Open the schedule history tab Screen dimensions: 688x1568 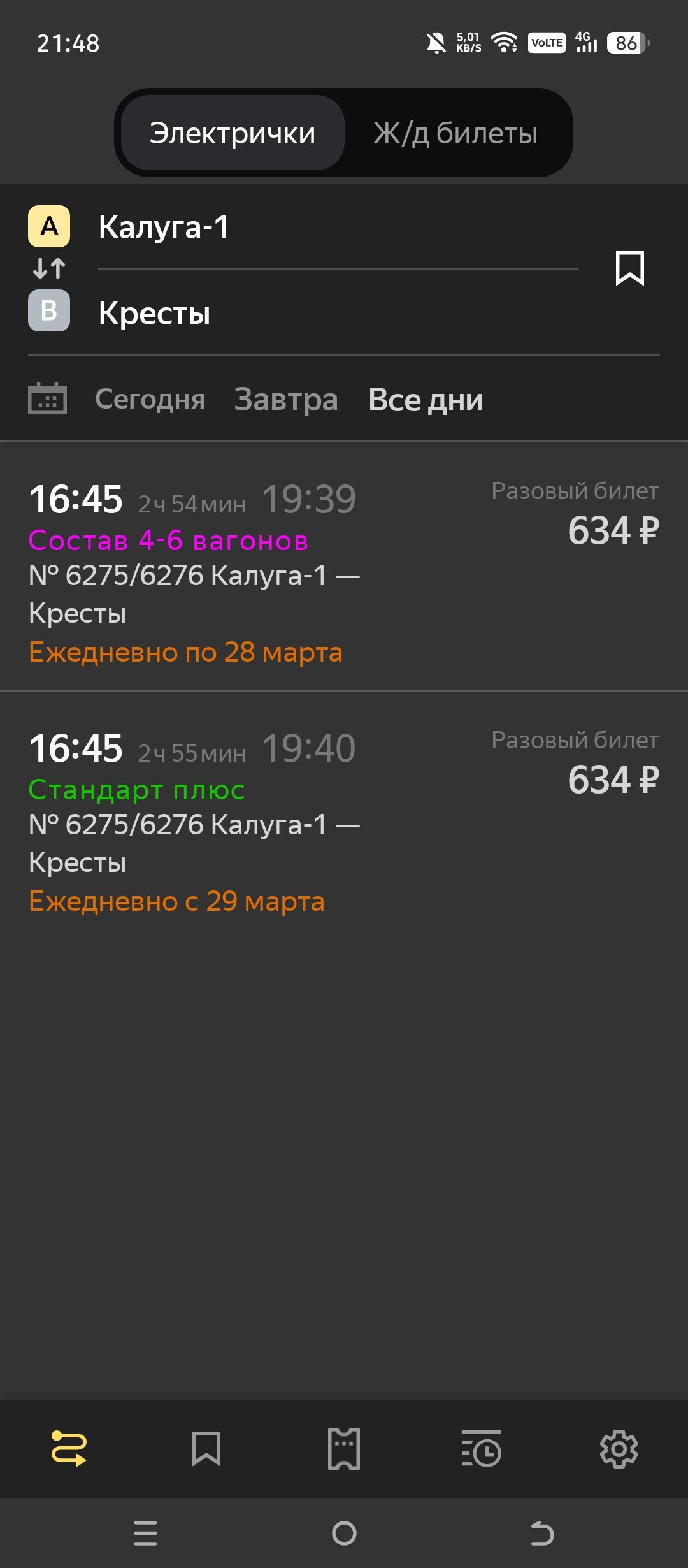pyautogui.click(x=482, y=1449)
